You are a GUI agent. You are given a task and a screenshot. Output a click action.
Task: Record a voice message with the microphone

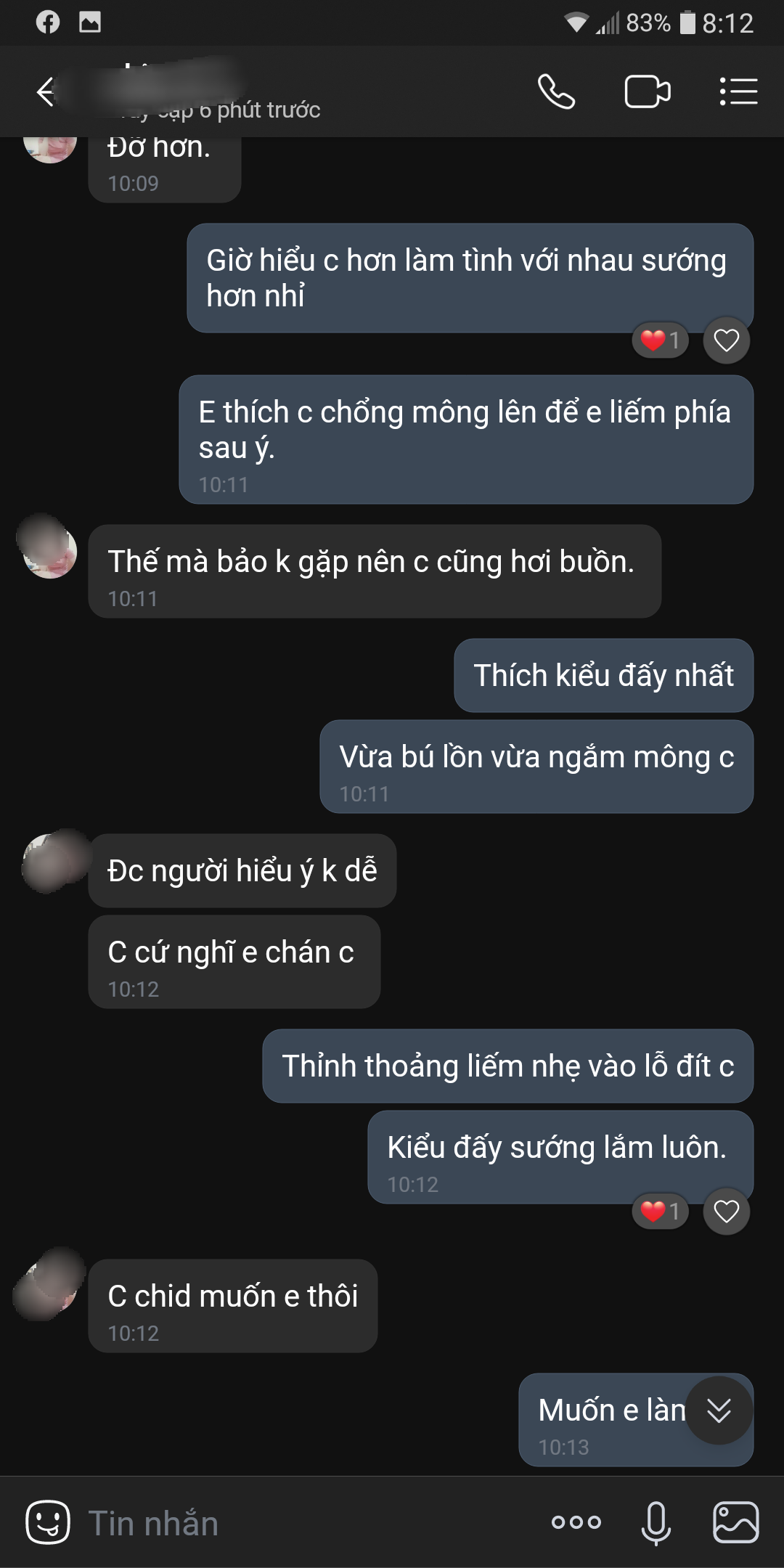pos(656,1522)
